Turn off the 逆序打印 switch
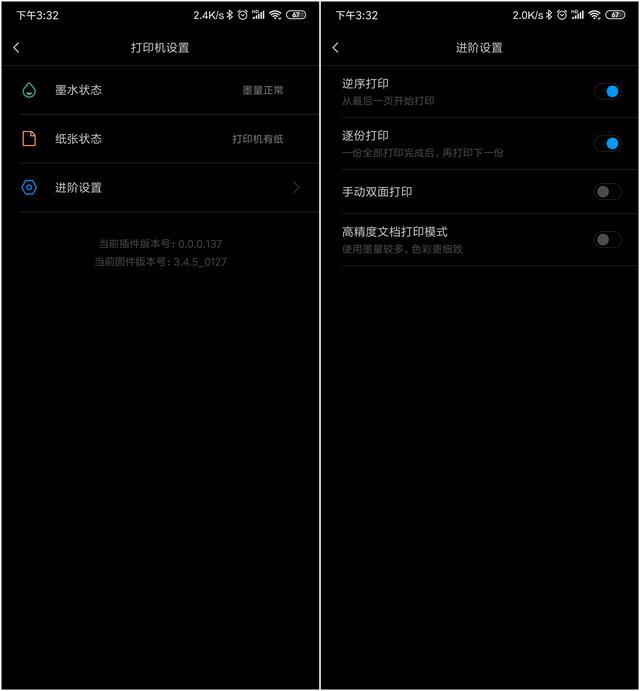Image resolution: width=640 pixels, height=691 pixels. [607, 91]
